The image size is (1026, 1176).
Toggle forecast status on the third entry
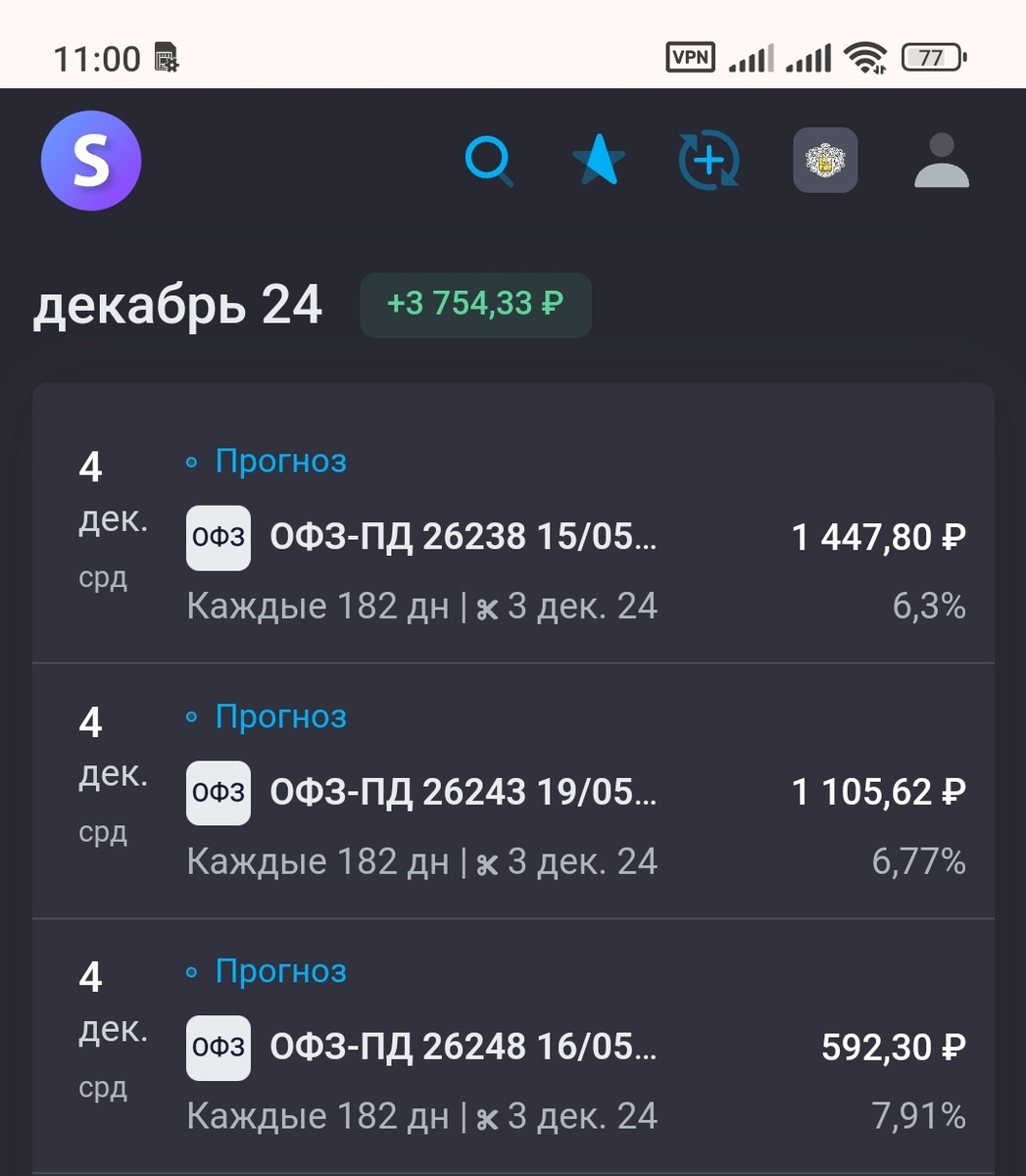pyautogui.click(x=192, y=971)
